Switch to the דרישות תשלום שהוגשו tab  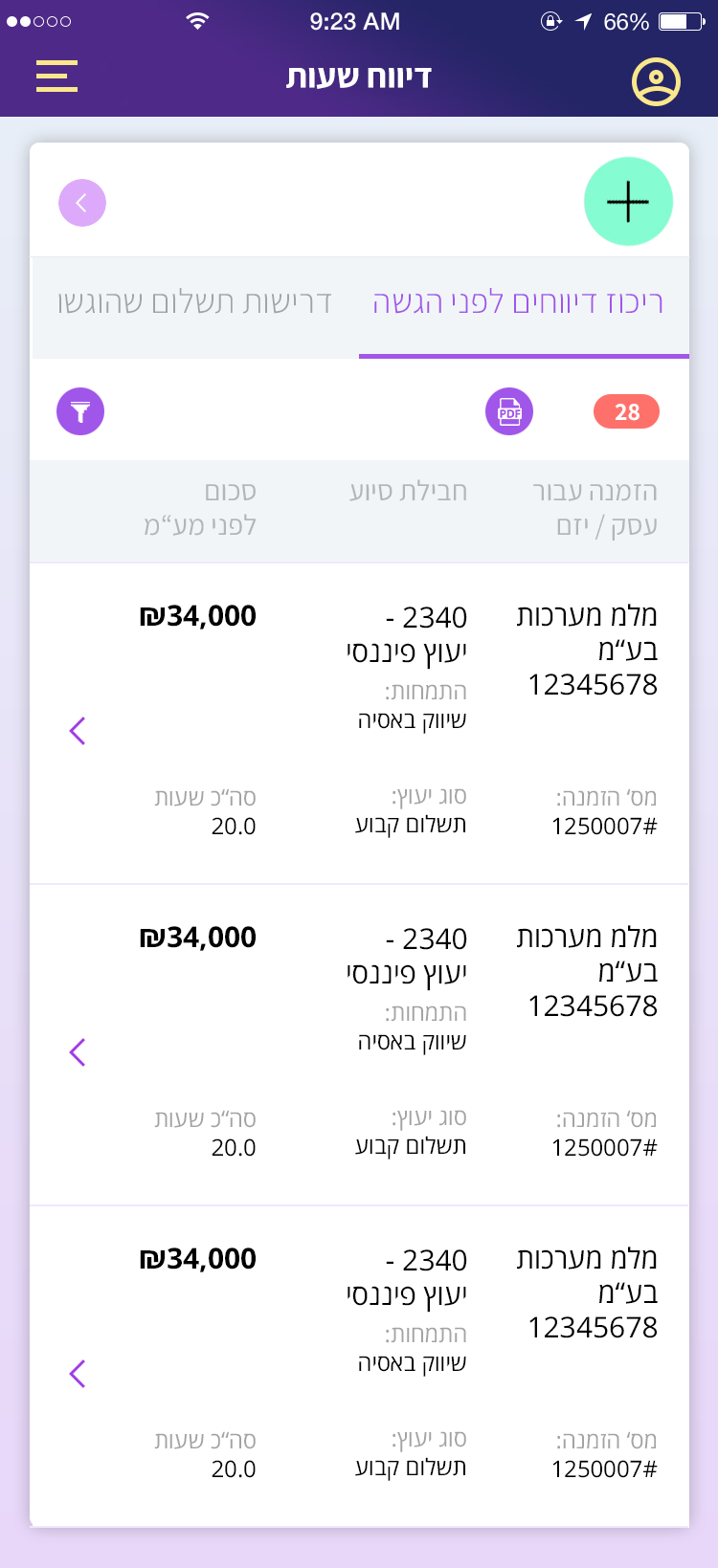tap(194, 303)
